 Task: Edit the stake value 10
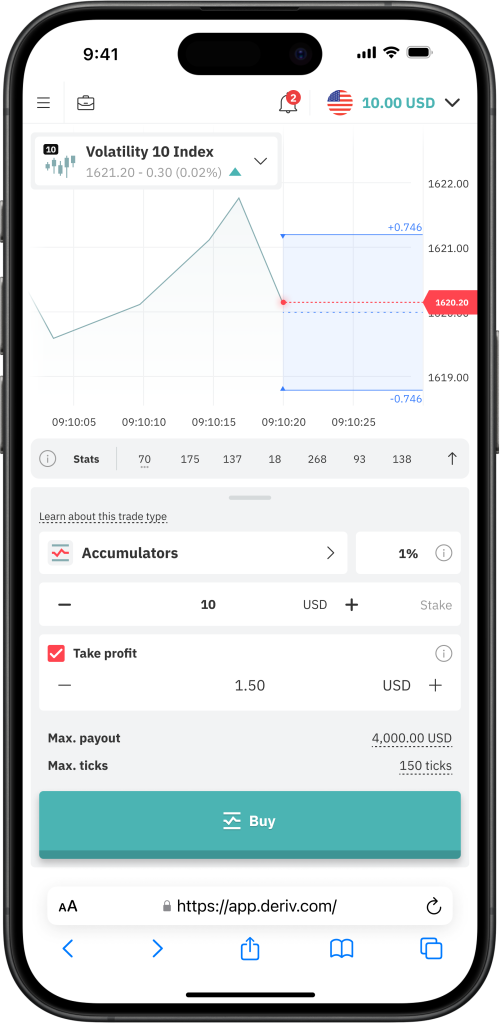click(x=208, y=605)
